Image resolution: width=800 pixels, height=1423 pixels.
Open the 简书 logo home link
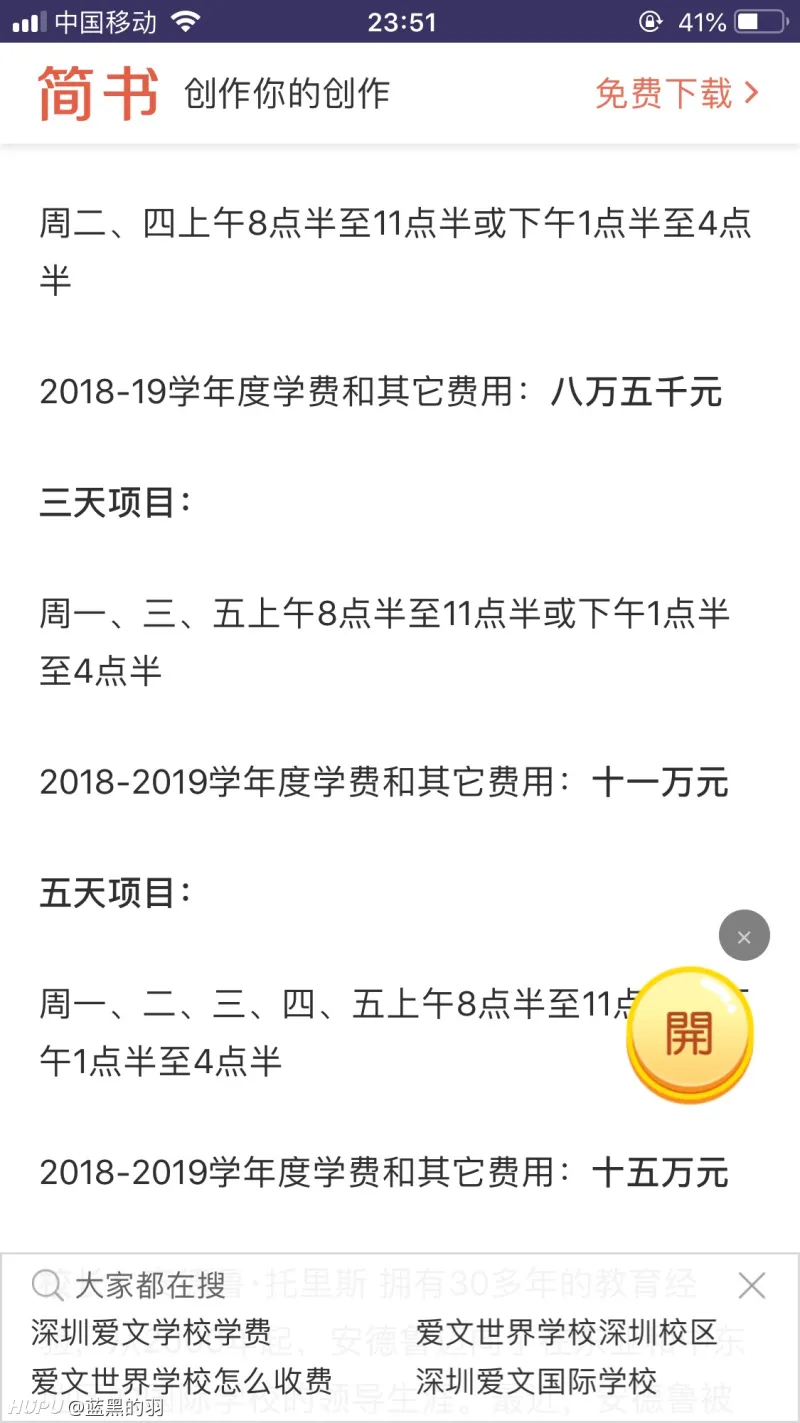(x=98, y=94)
